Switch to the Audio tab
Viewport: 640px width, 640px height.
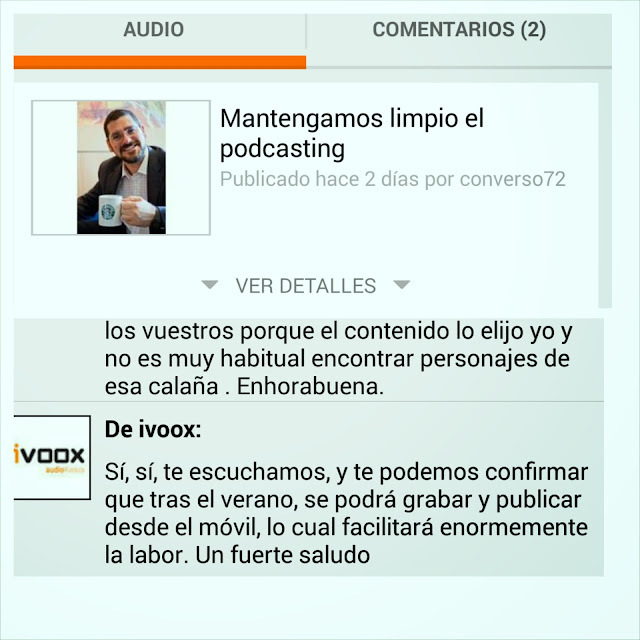(x=154, y=30)
